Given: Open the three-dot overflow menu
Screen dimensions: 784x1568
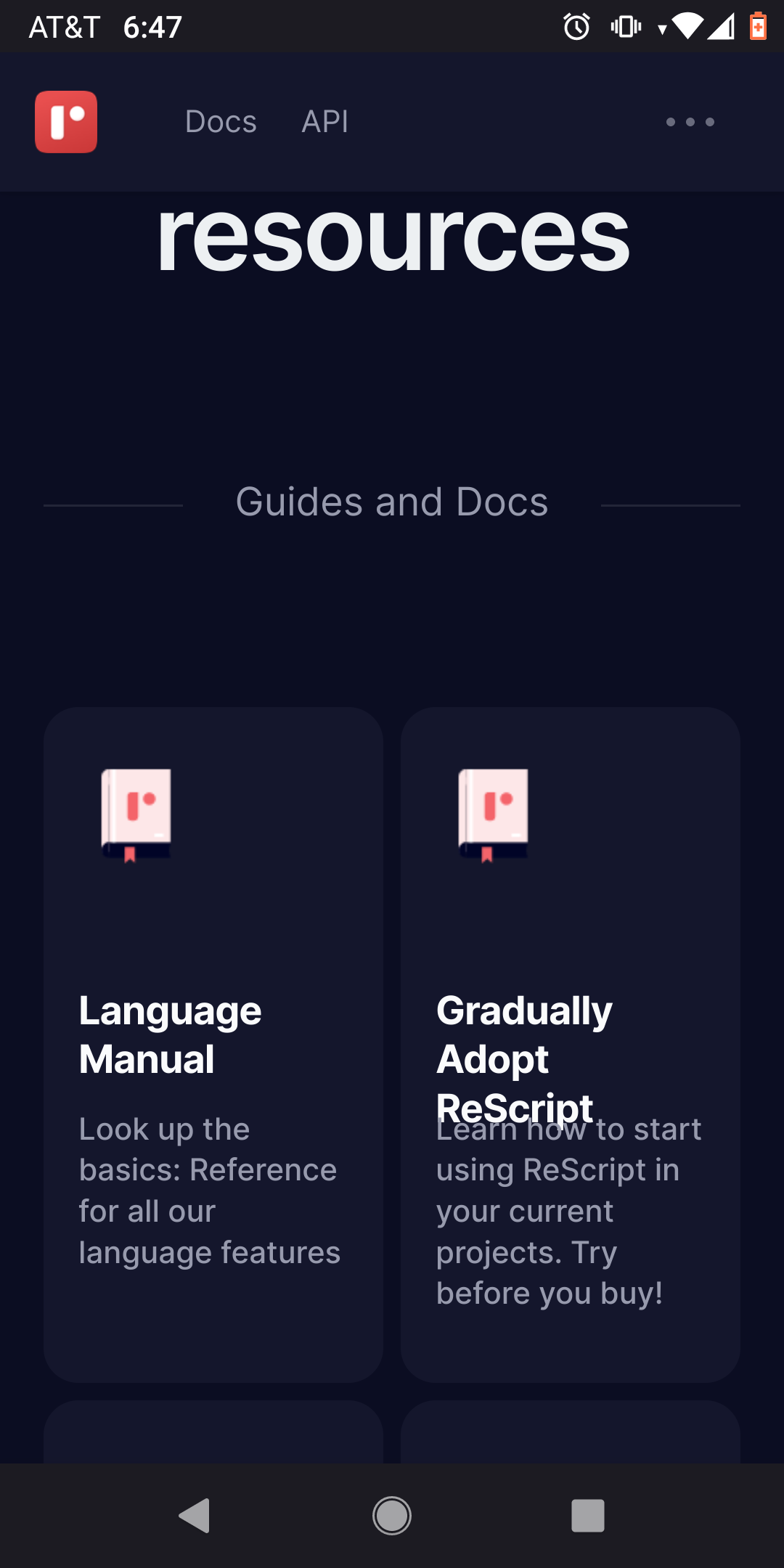Looking at the screenshot, I should point(690,122).
